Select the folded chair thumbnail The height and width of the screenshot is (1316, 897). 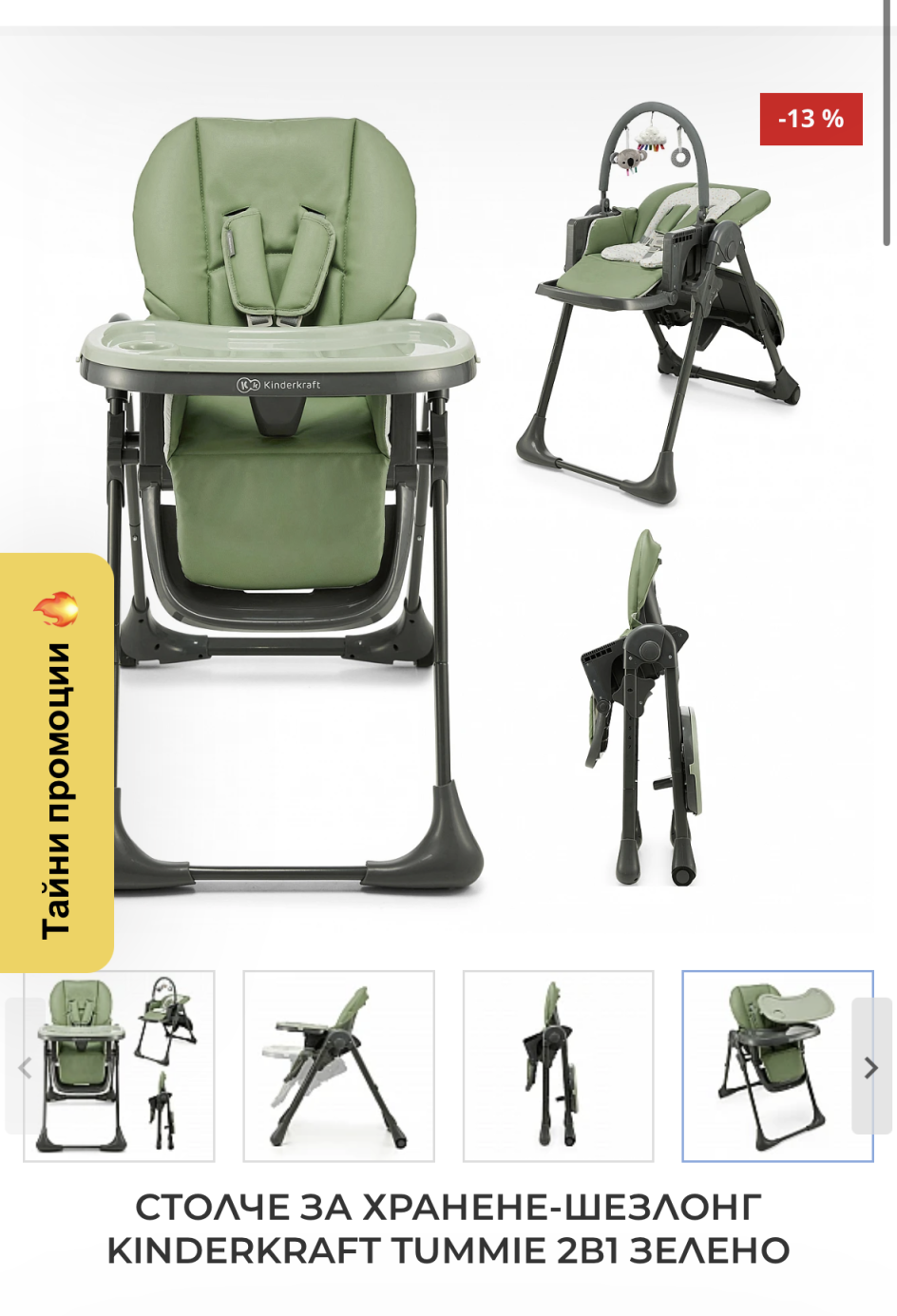[559, 1066]
